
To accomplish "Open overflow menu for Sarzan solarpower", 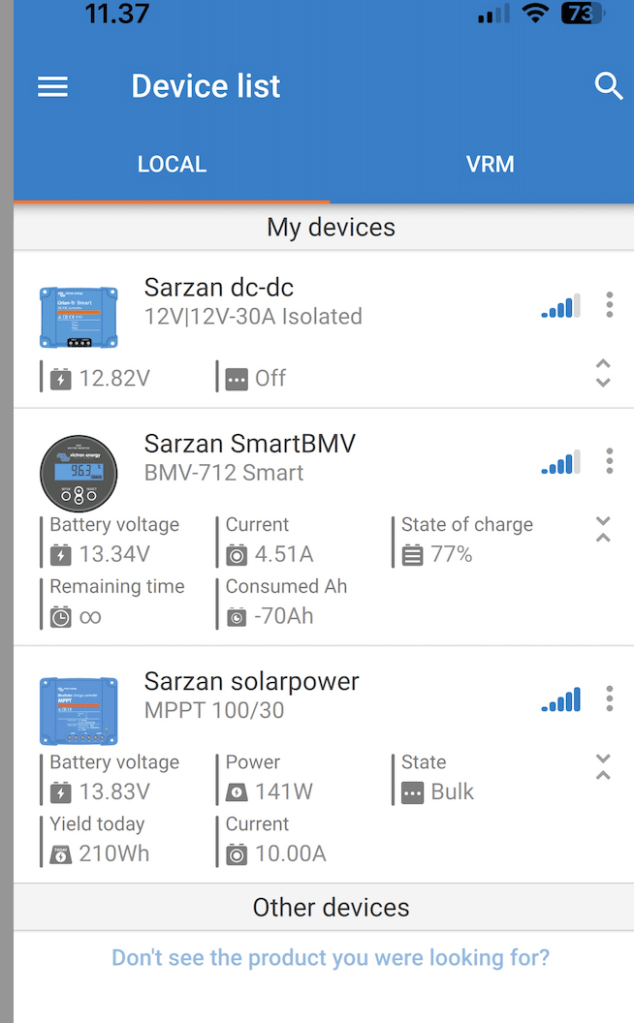I will click(609, 698).
